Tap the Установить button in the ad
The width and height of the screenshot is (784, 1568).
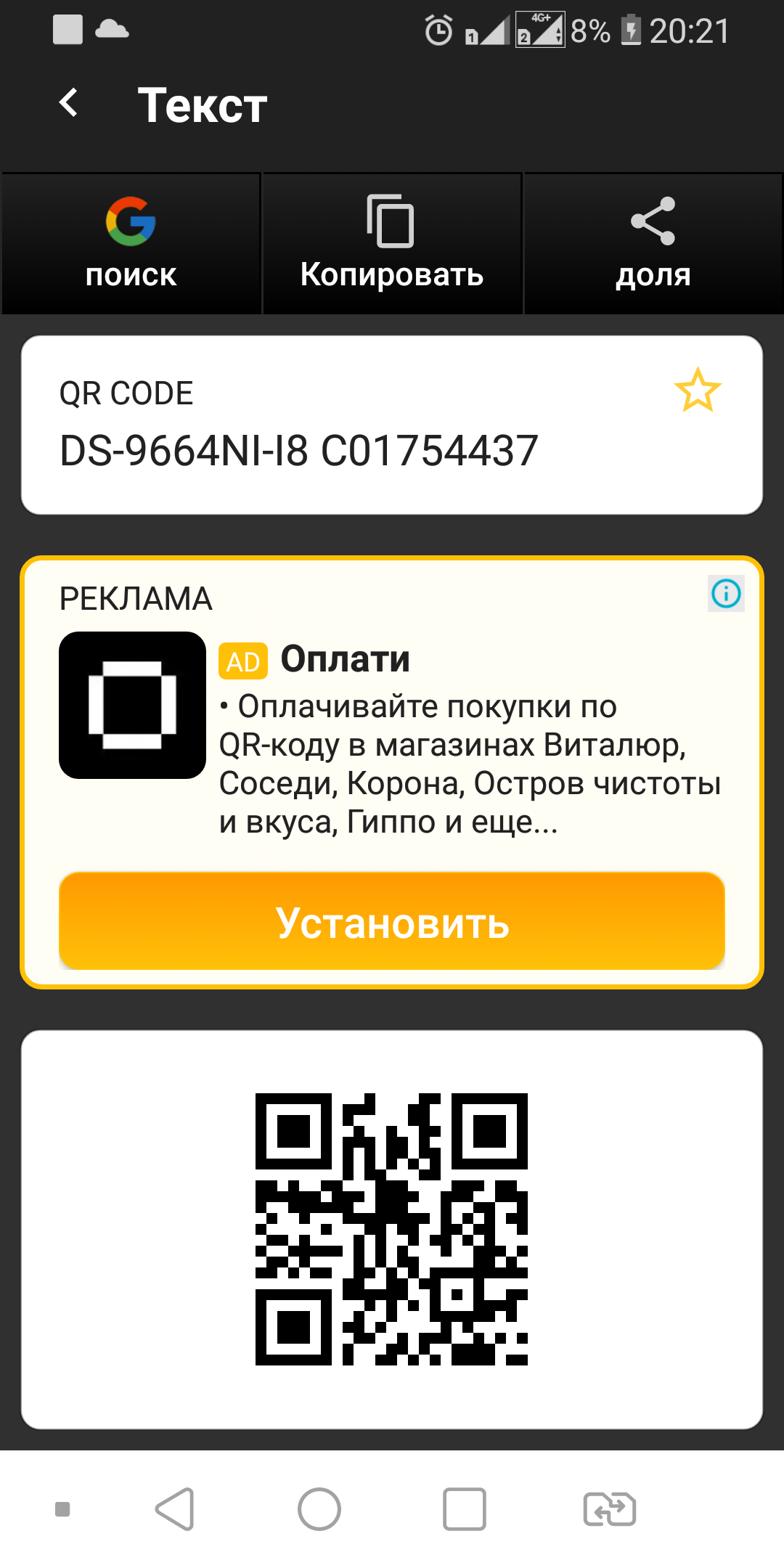pyautogui.click(x=392, y=921)
